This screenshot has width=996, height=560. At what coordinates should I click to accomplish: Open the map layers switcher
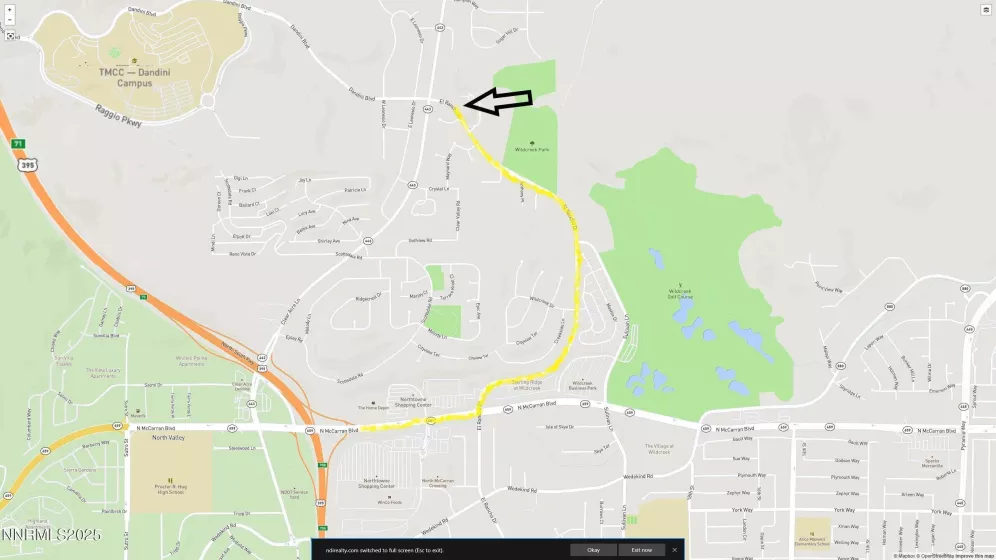986,9
